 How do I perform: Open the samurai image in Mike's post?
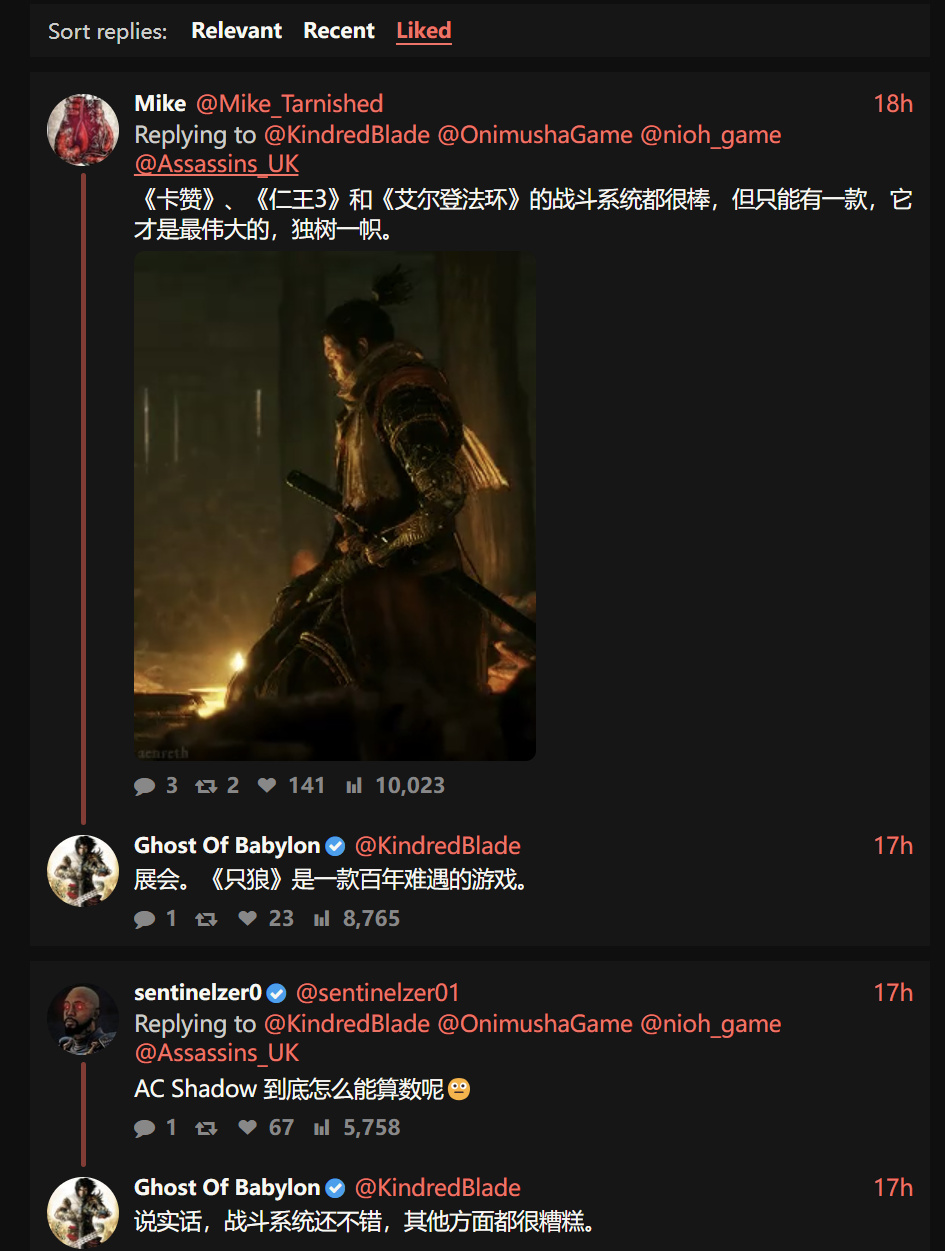tap(335, 506)
